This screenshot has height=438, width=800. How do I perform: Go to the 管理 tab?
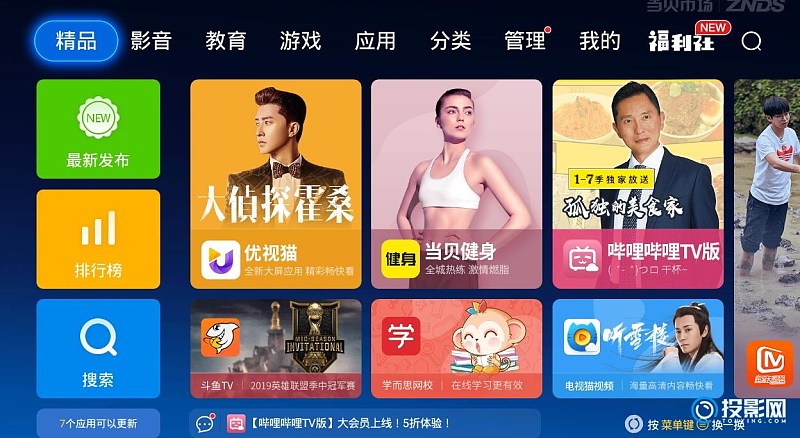525,41
